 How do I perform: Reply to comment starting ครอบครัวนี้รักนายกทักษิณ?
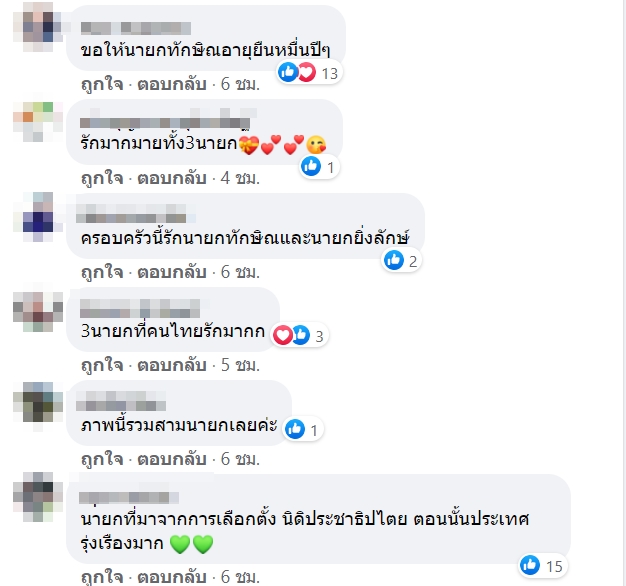(x=171, y=271)
